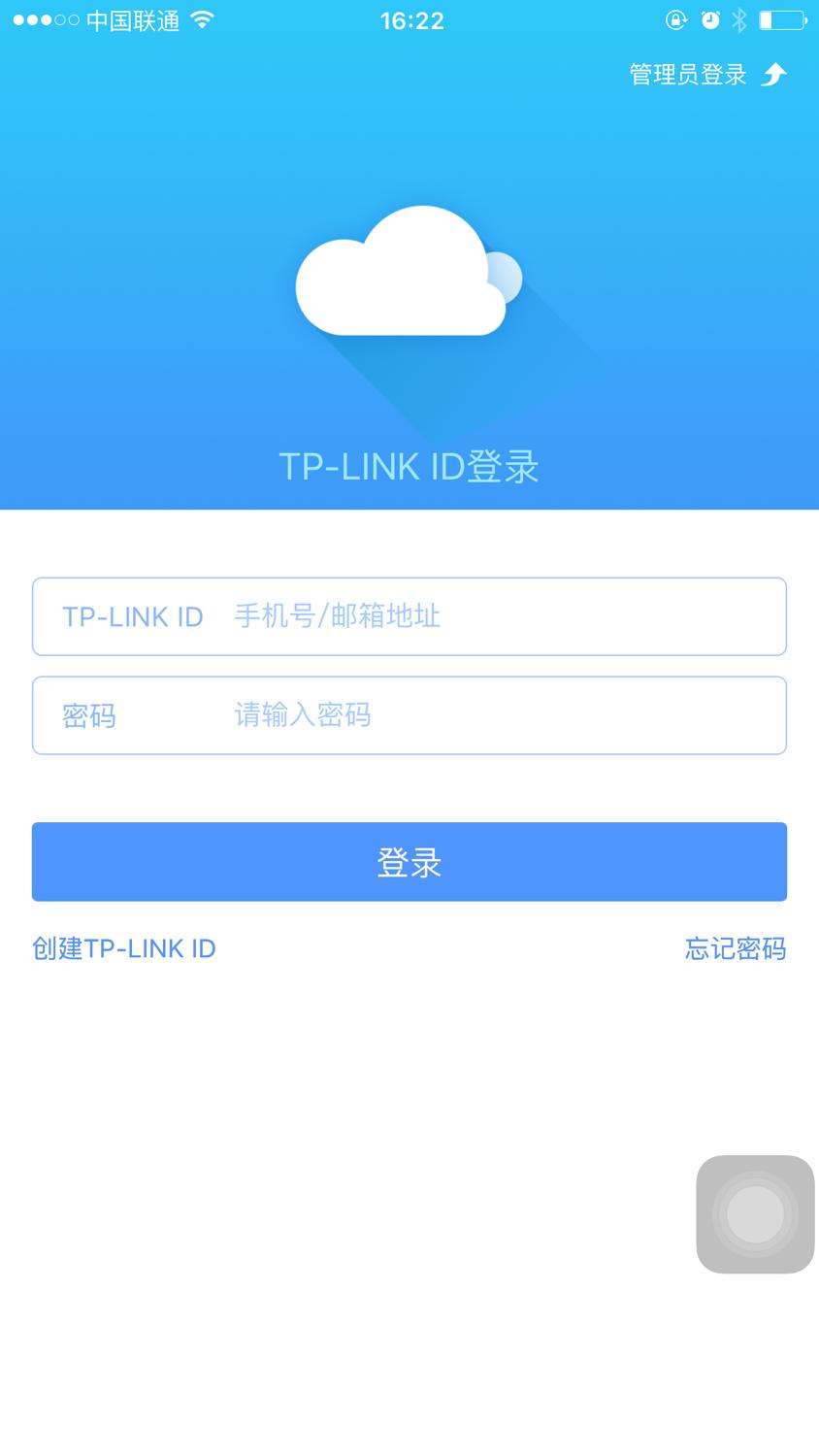This screenshot has width=819, height=1456.
Task: Tap the blue 登录 button
Action: coord(409,862)
